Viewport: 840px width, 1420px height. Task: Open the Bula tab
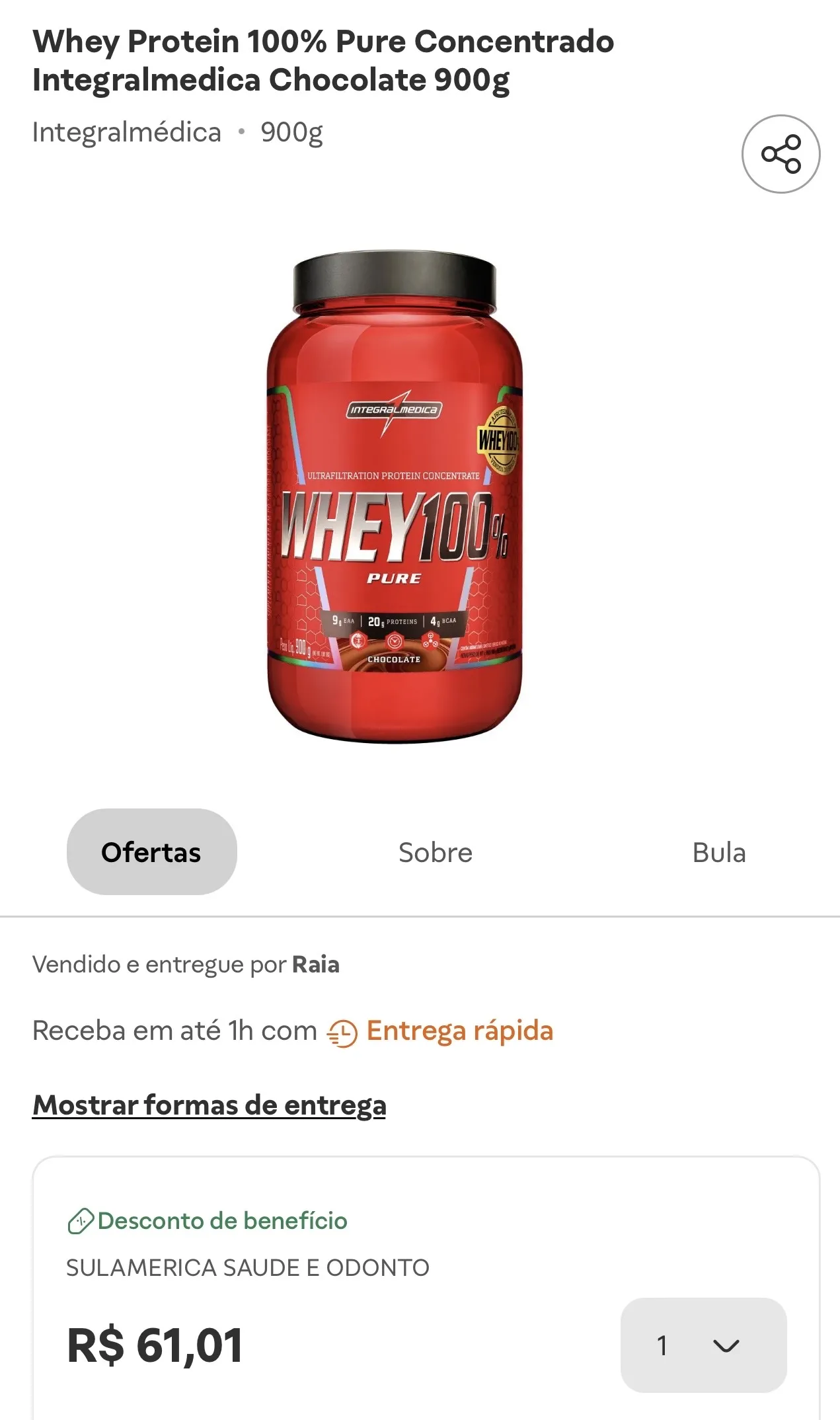[719, 852]
